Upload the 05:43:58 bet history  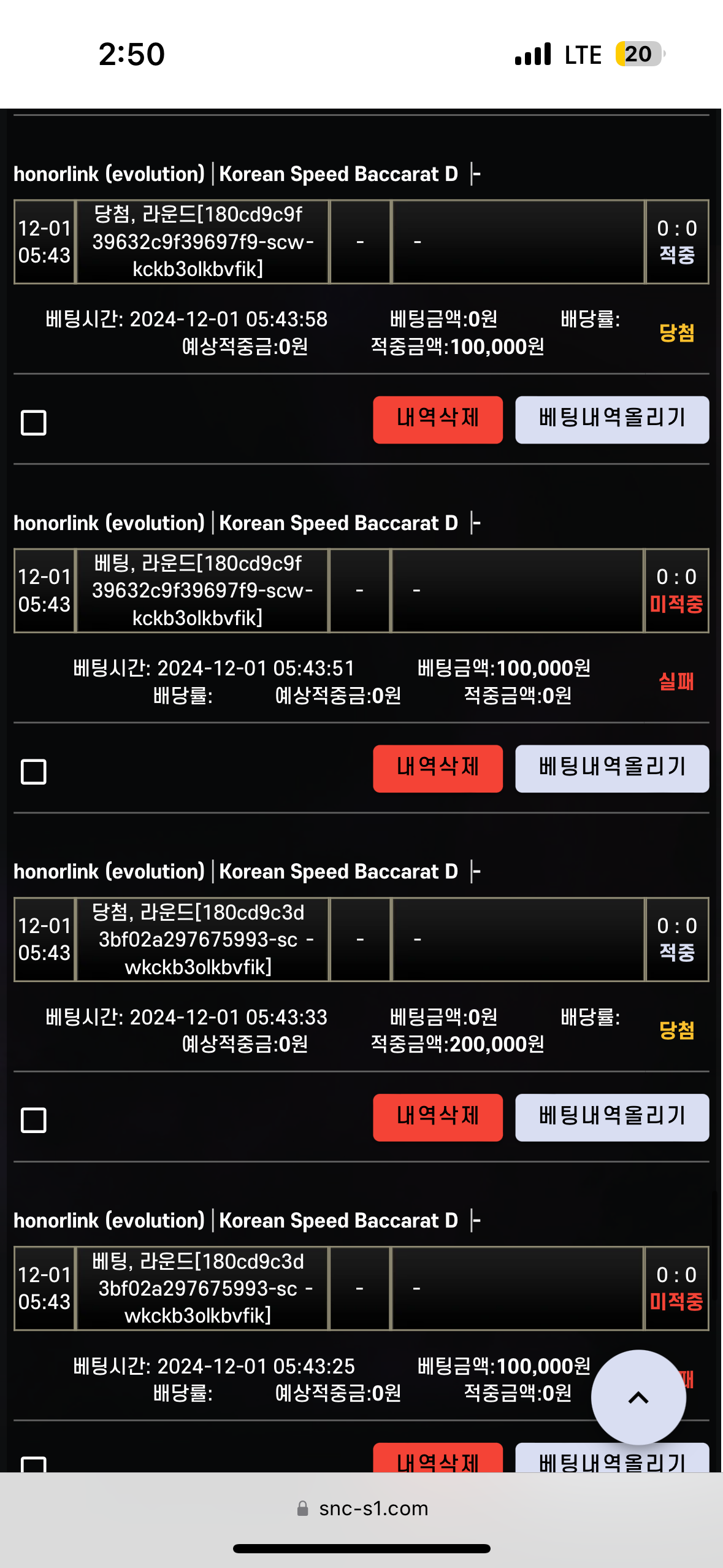pos(611,420)
